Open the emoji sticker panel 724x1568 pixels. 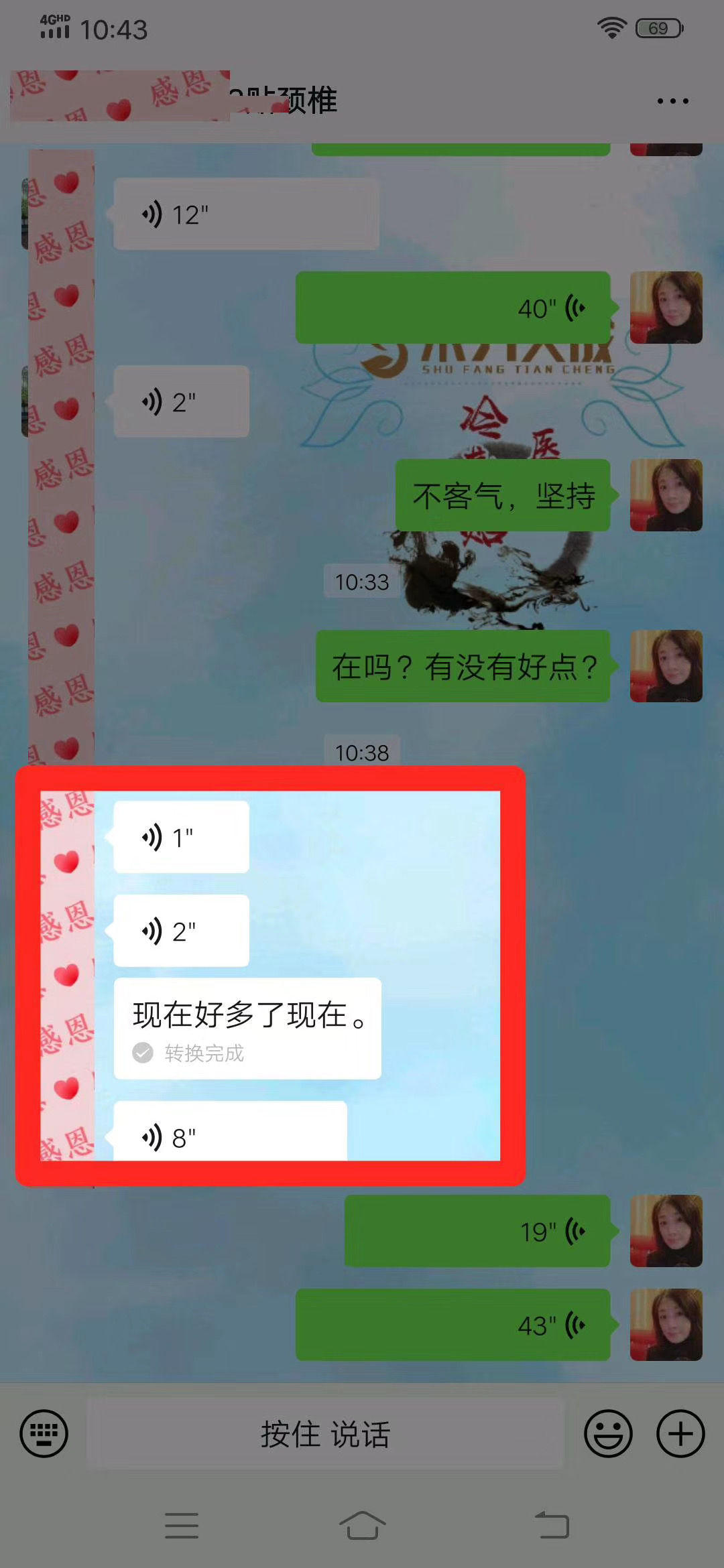point(608,1434)
